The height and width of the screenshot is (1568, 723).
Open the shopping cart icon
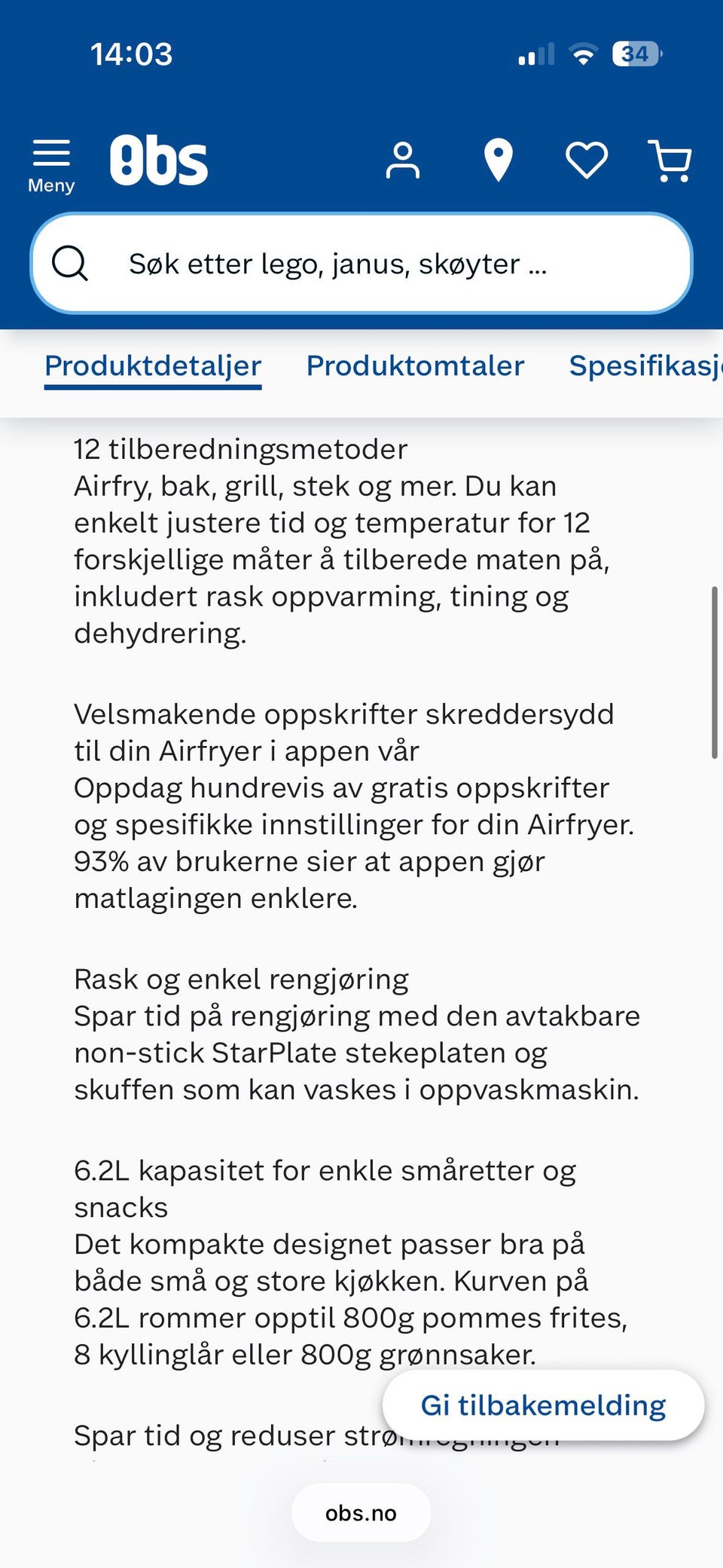click(x=670, y=159)
